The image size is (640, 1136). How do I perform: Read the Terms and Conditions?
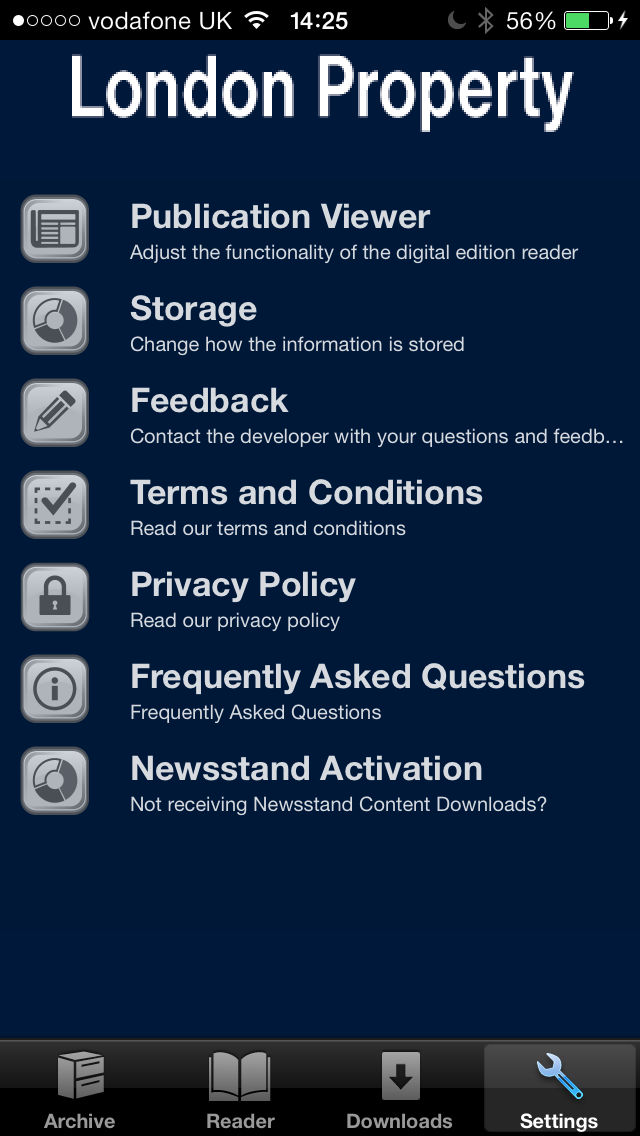coord(320,505)
